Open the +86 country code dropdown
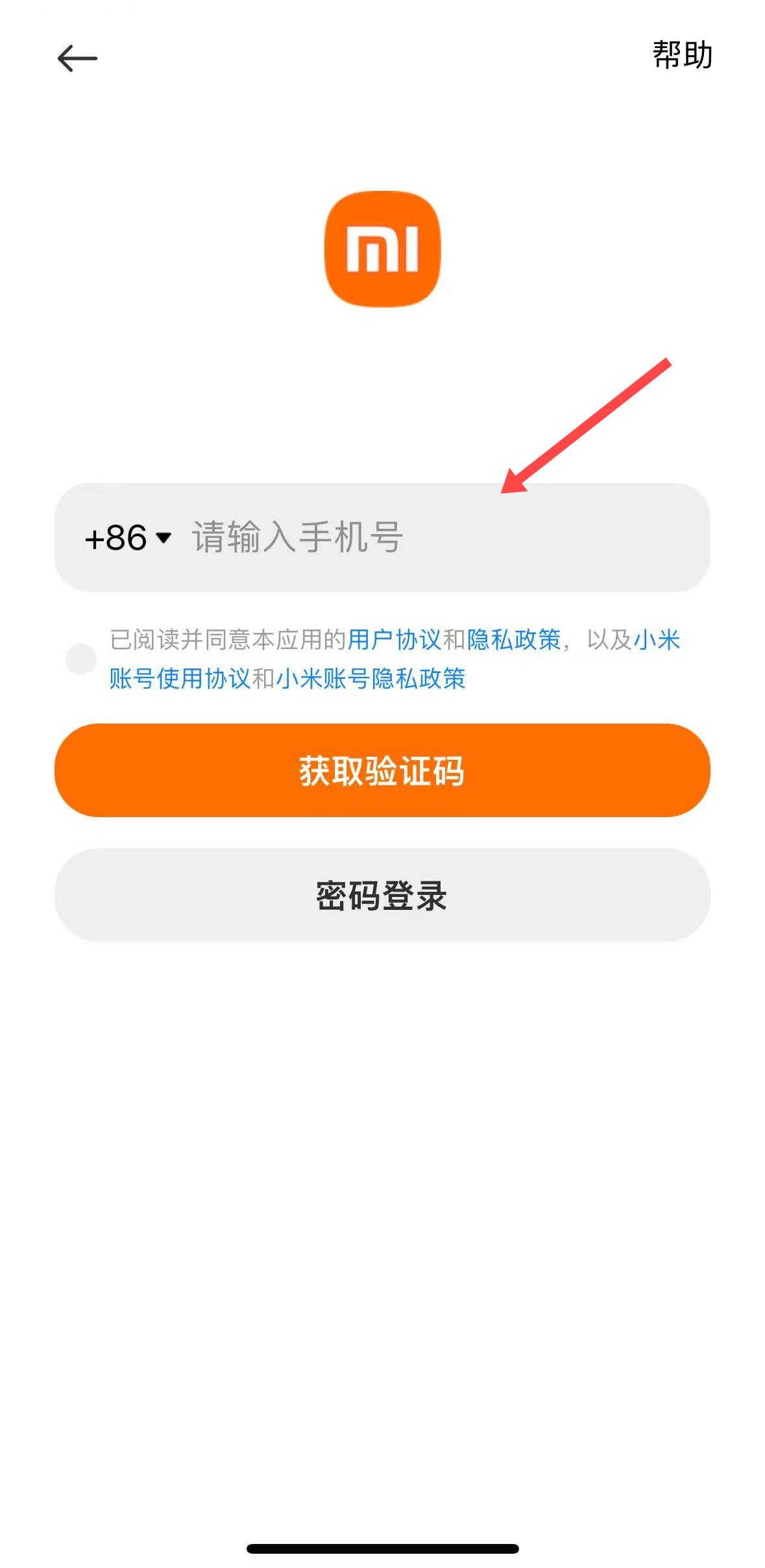 pyautogui.click(x=128, y=537)
